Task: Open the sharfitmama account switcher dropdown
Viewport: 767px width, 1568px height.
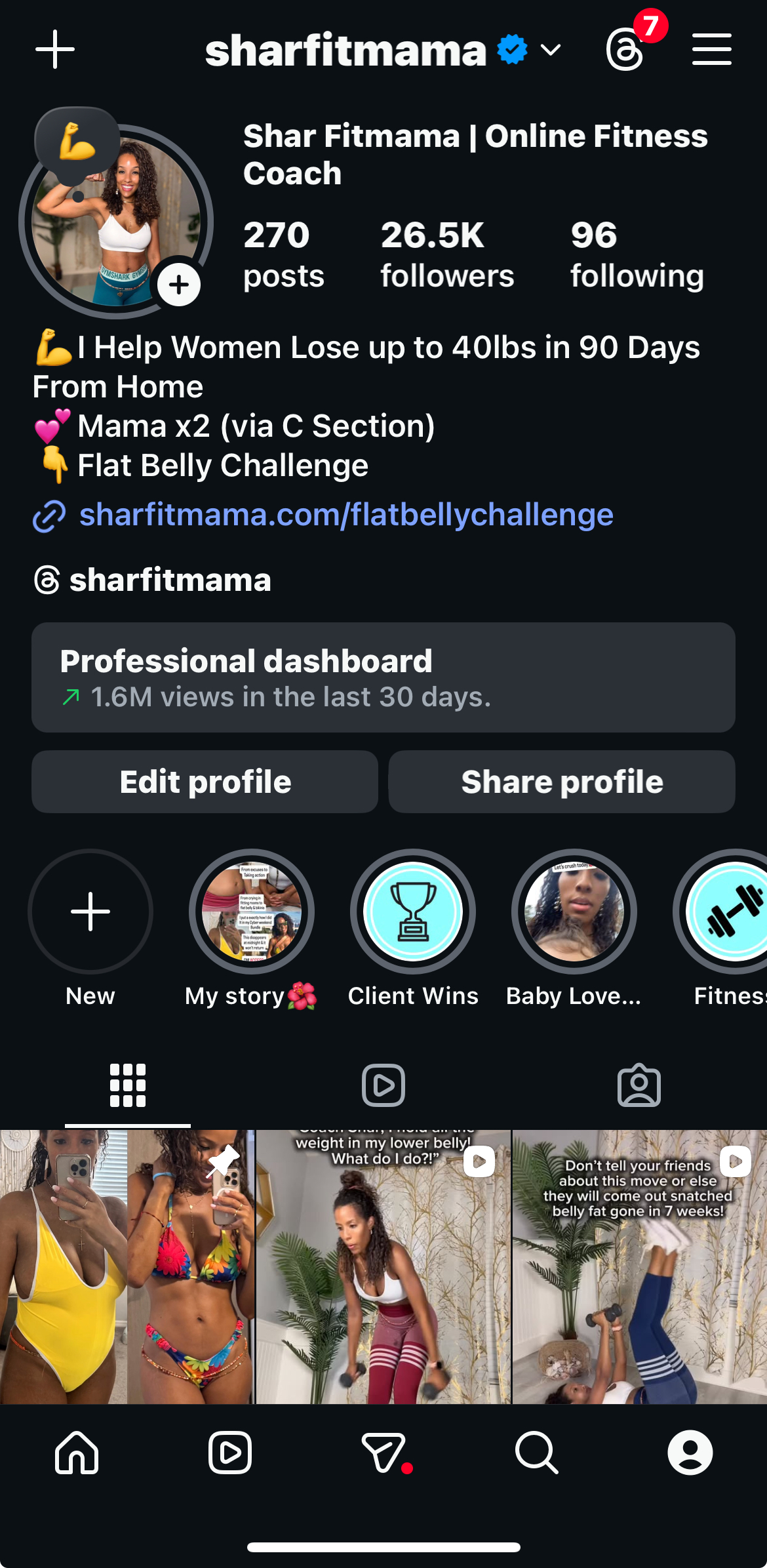Action: [x=549, y=50]
